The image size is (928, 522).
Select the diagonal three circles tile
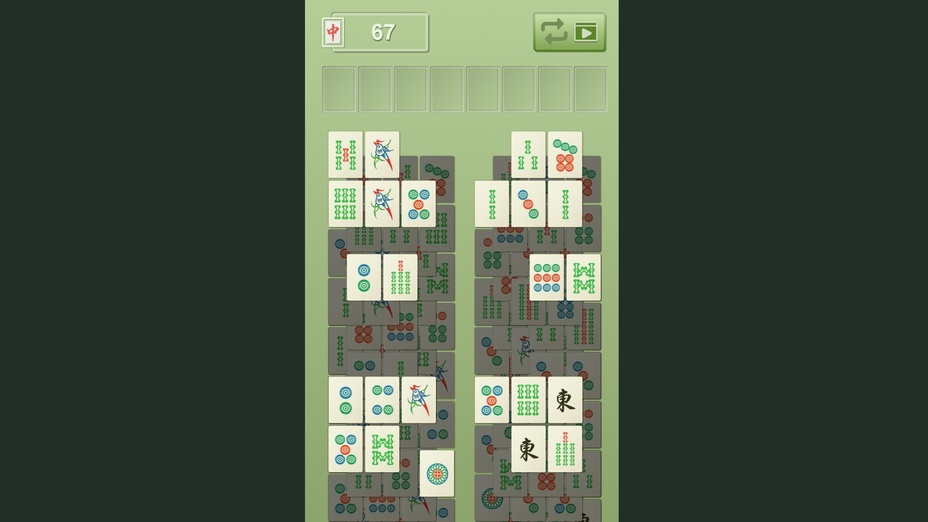528,203
